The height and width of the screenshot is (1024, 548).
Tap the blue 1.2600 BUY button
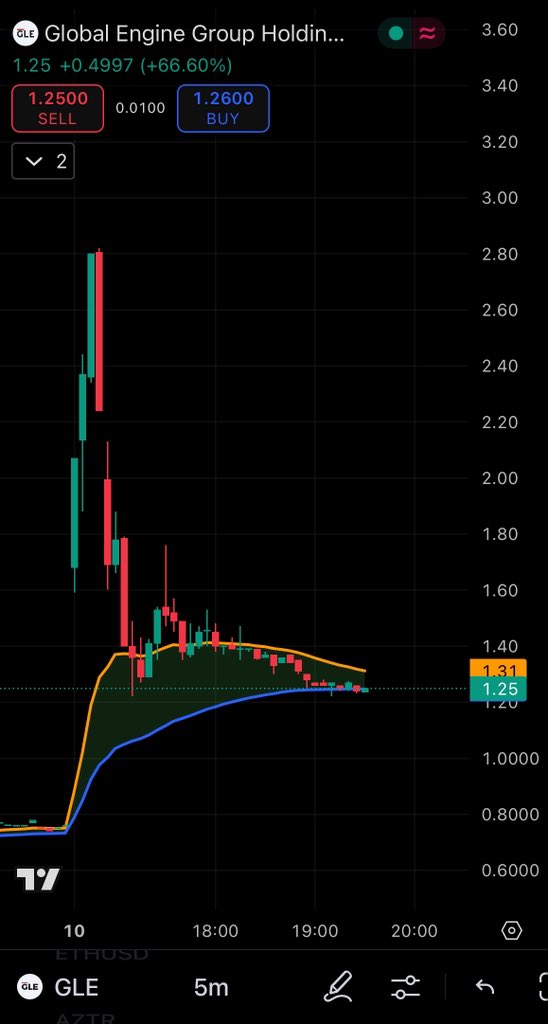pyautogui.click(x=223, y=108)
